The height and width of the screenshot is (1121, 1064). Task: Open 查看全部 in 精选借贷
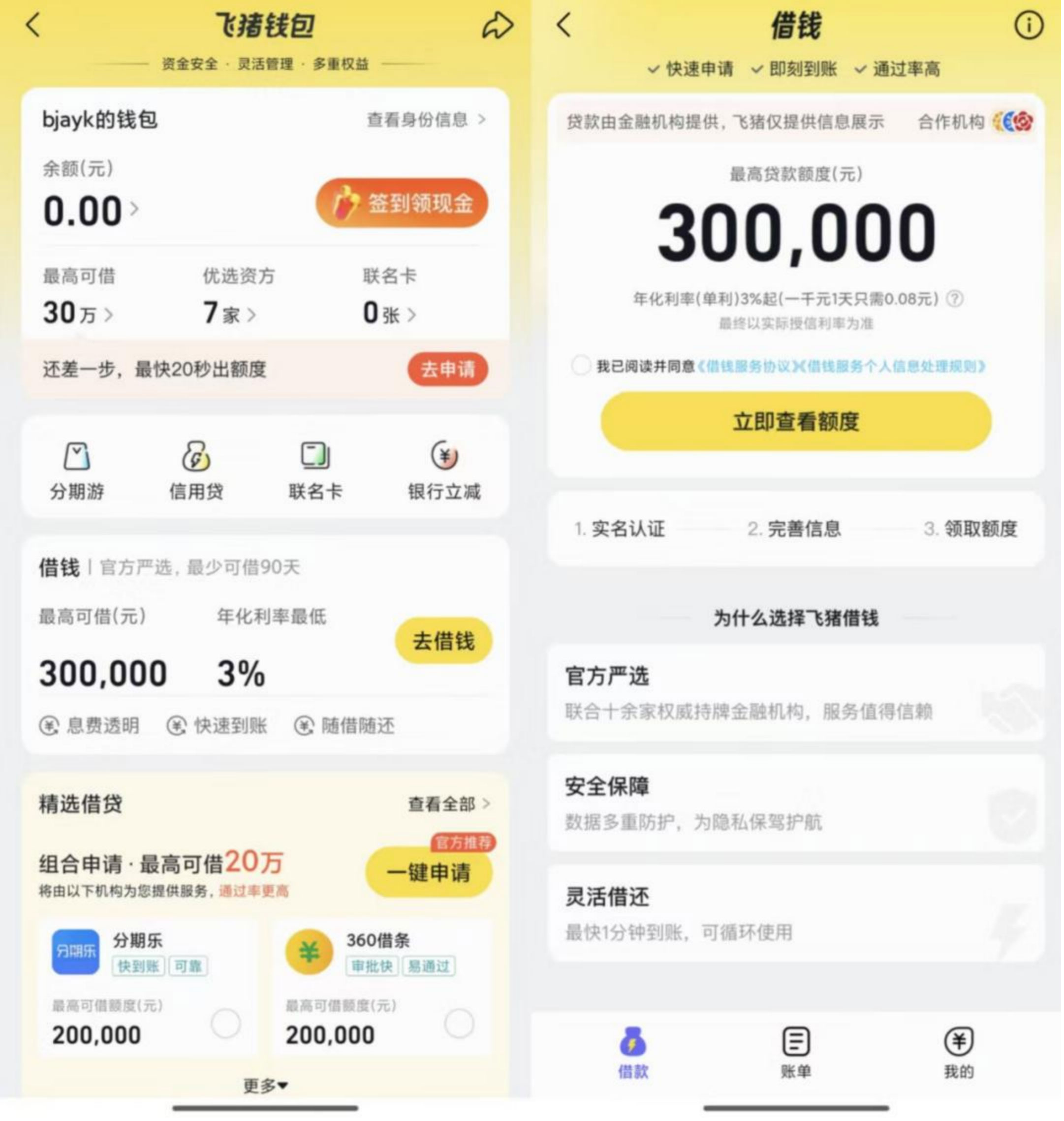(x=449, y=804)
